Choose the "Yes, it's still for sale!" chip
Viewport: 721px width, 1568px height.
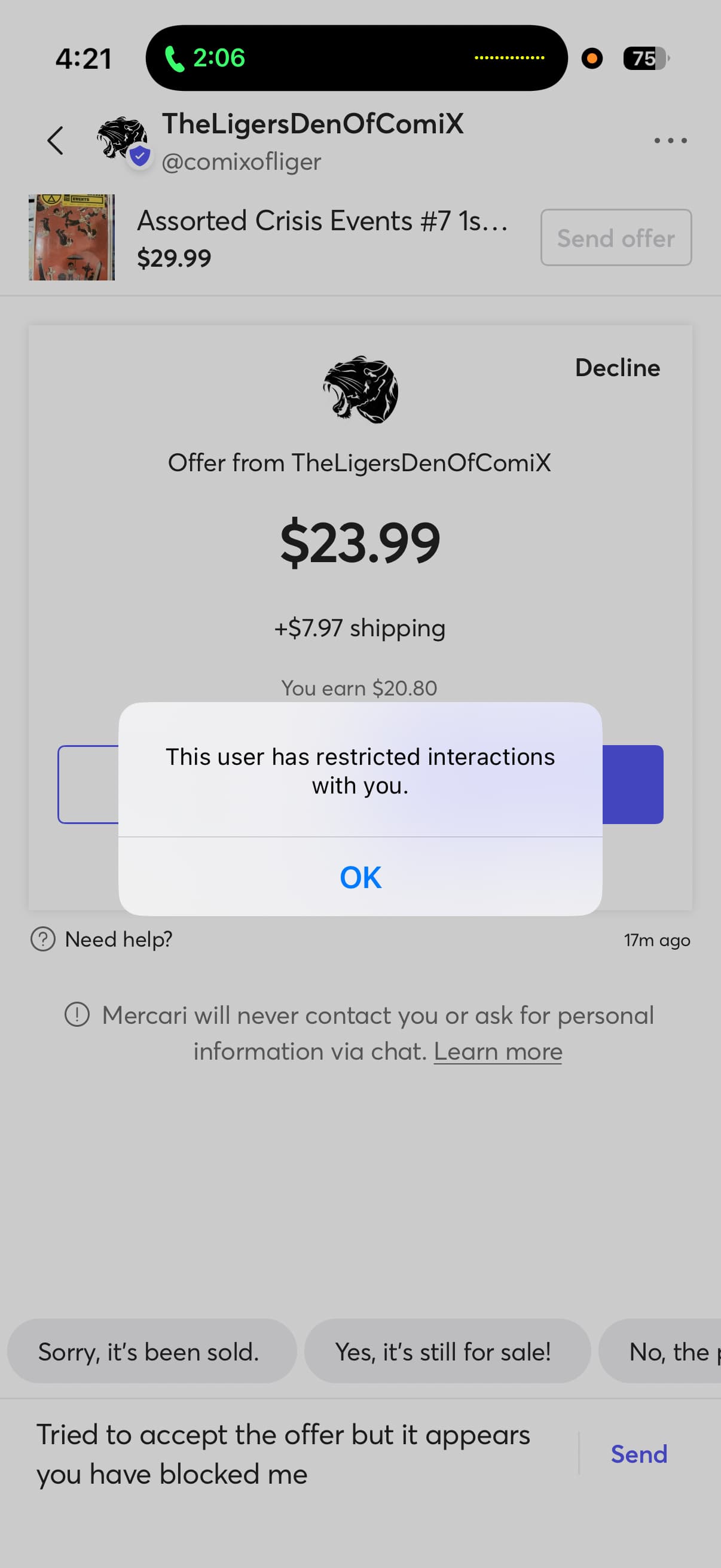tap(443, 1352)
